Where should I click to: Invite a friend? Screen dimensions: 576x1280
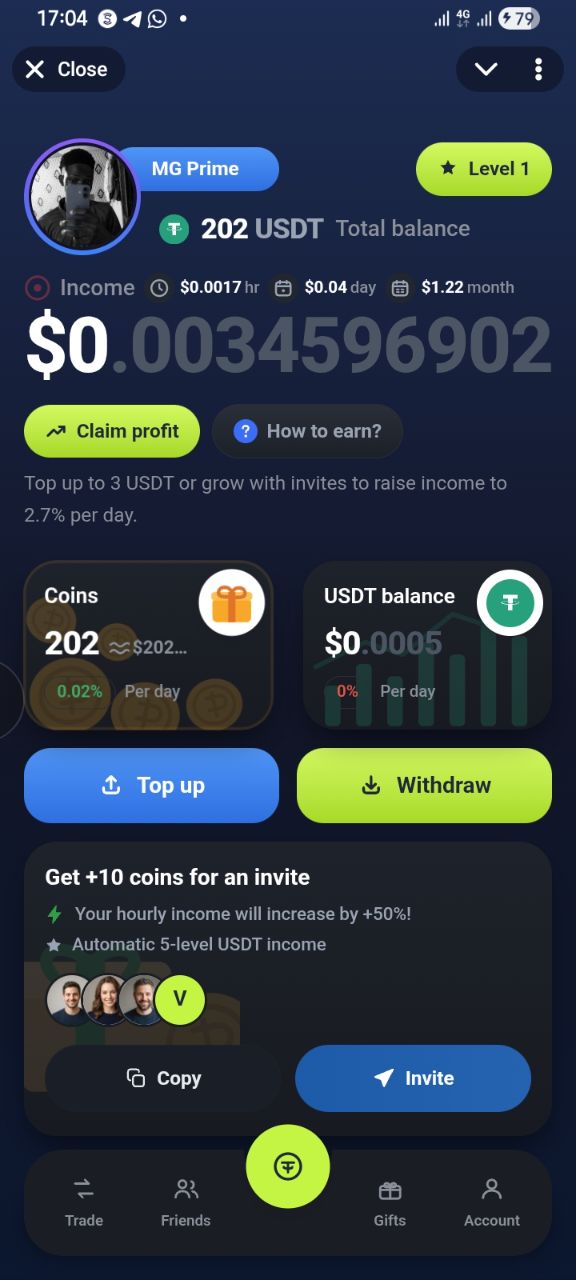[x=413, y=1078]
